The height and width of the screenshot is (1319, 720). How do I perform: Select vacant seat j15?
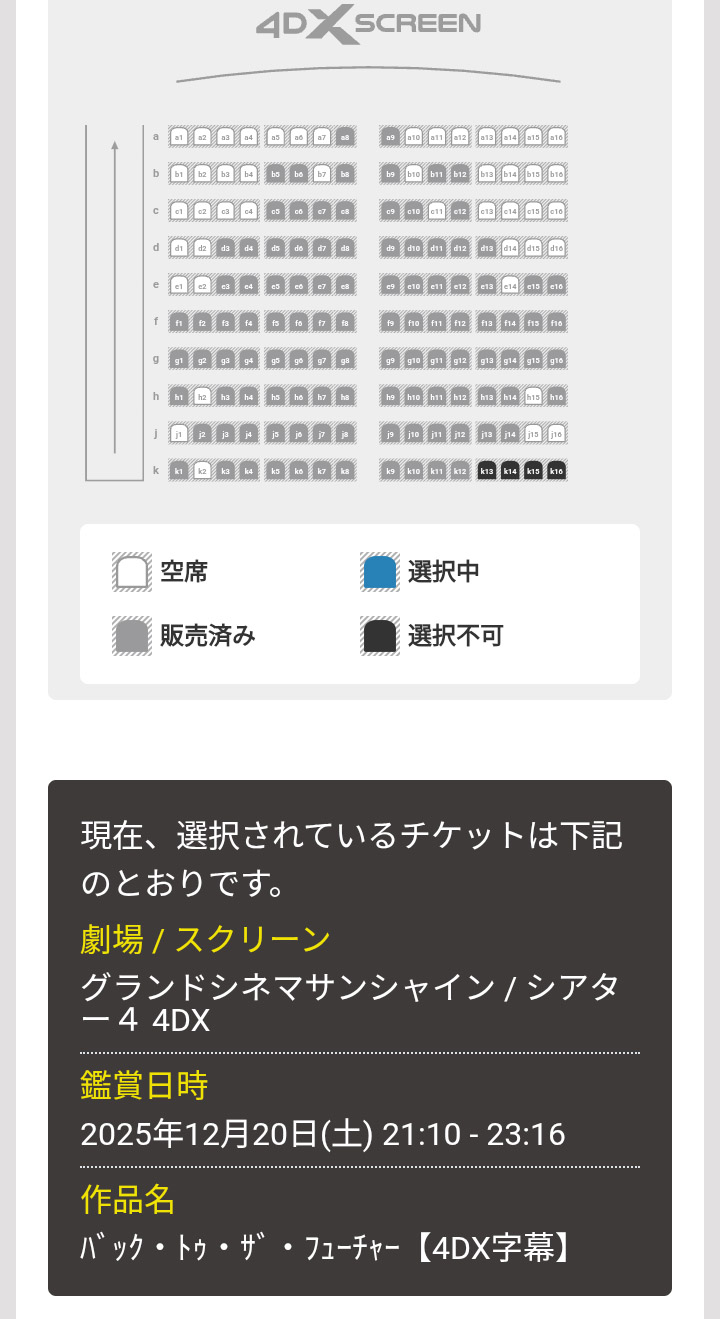[x=533, y=434]
